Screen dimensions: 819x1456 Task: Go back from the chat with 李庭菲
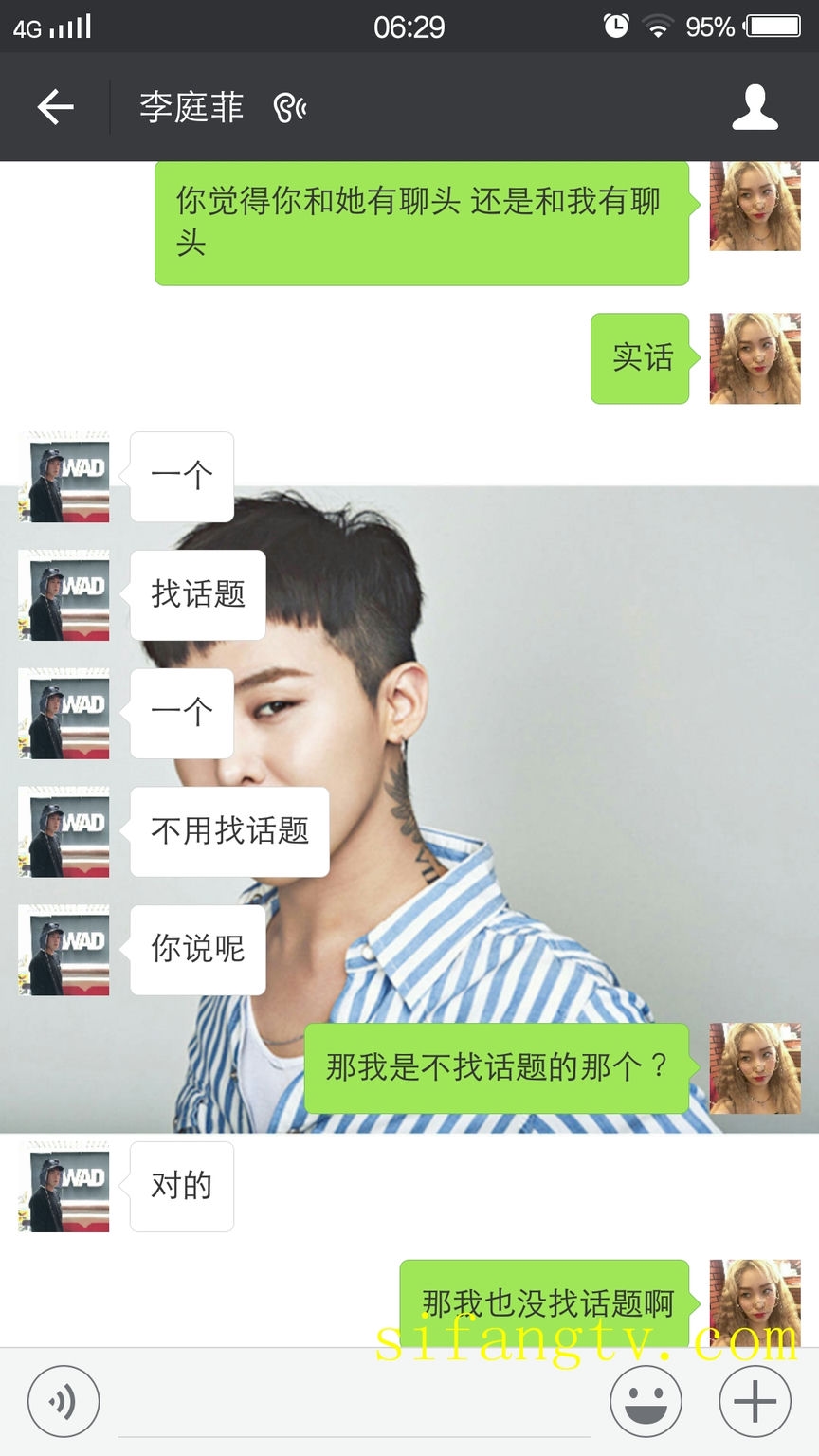coord(55,107)
